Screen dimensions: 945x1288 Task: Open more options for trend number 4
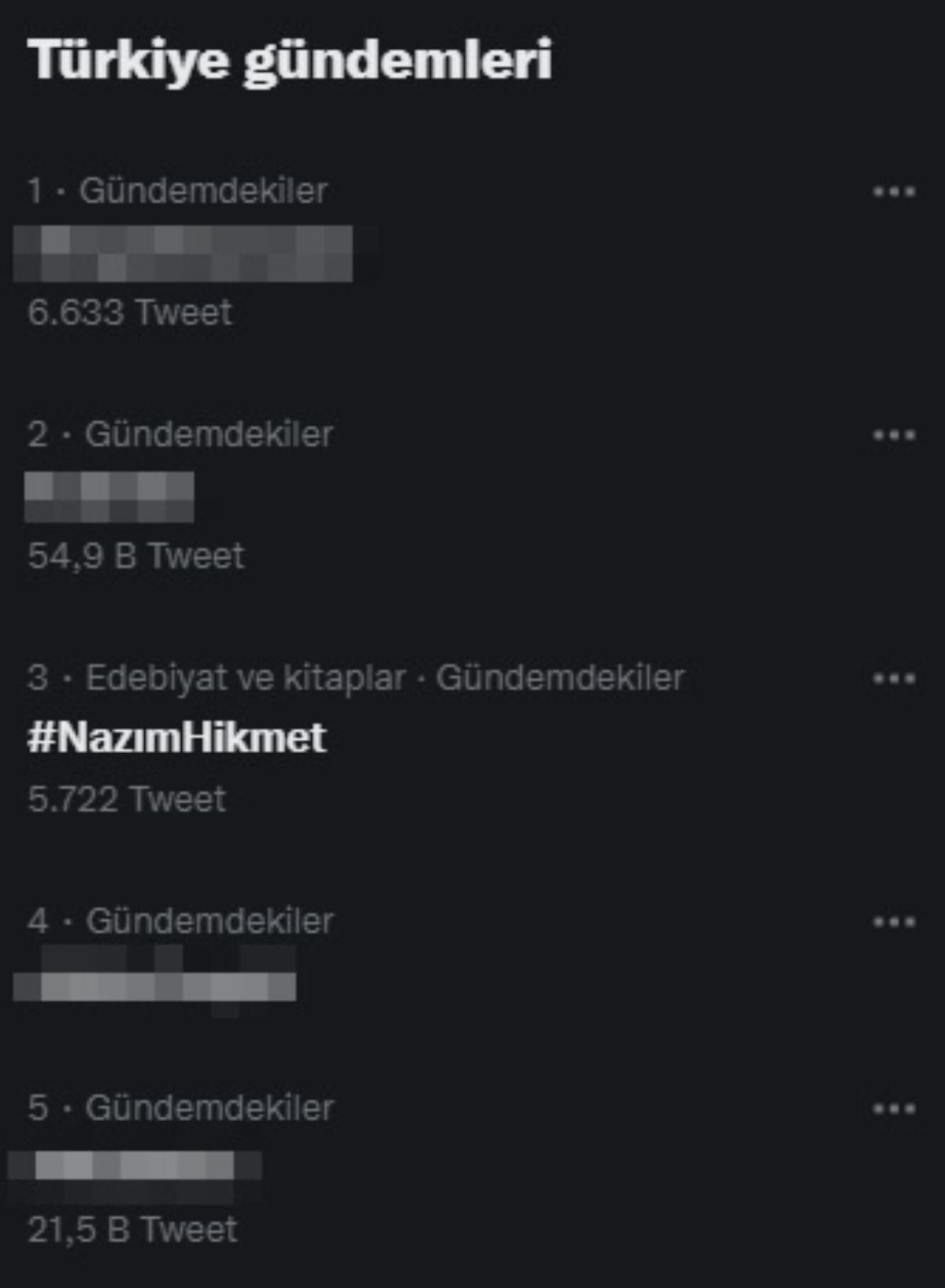tap(894, 922)
